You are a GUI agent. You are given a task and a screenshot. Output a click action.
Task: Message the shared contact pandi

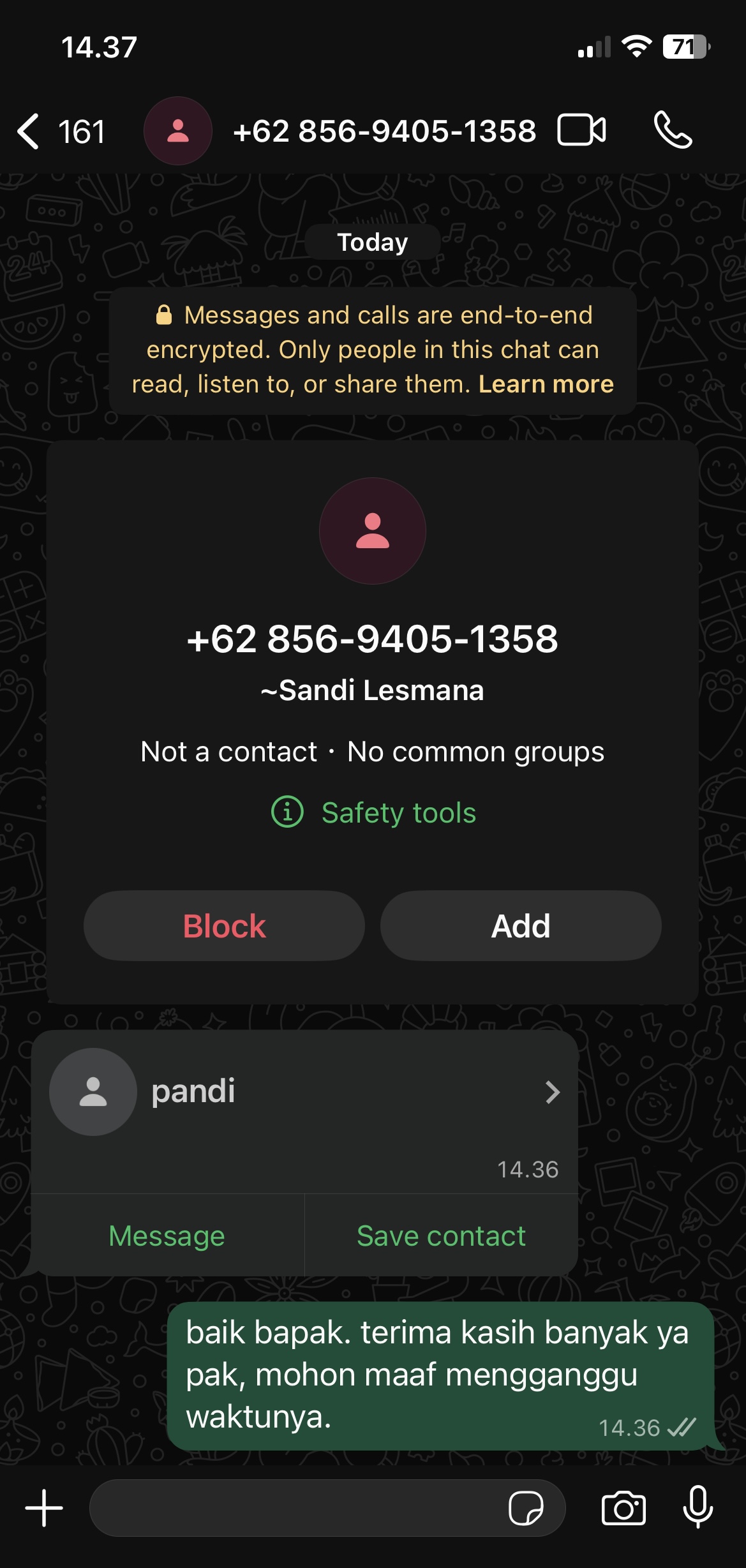click(167, 1236)
